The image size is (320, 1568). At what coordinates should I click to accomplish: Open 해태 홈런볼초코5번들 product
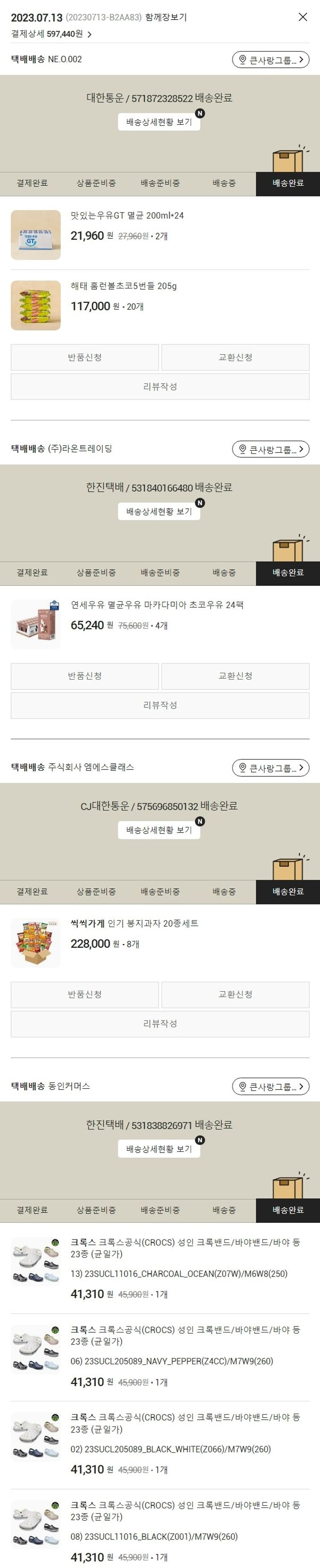pos(123,286)
